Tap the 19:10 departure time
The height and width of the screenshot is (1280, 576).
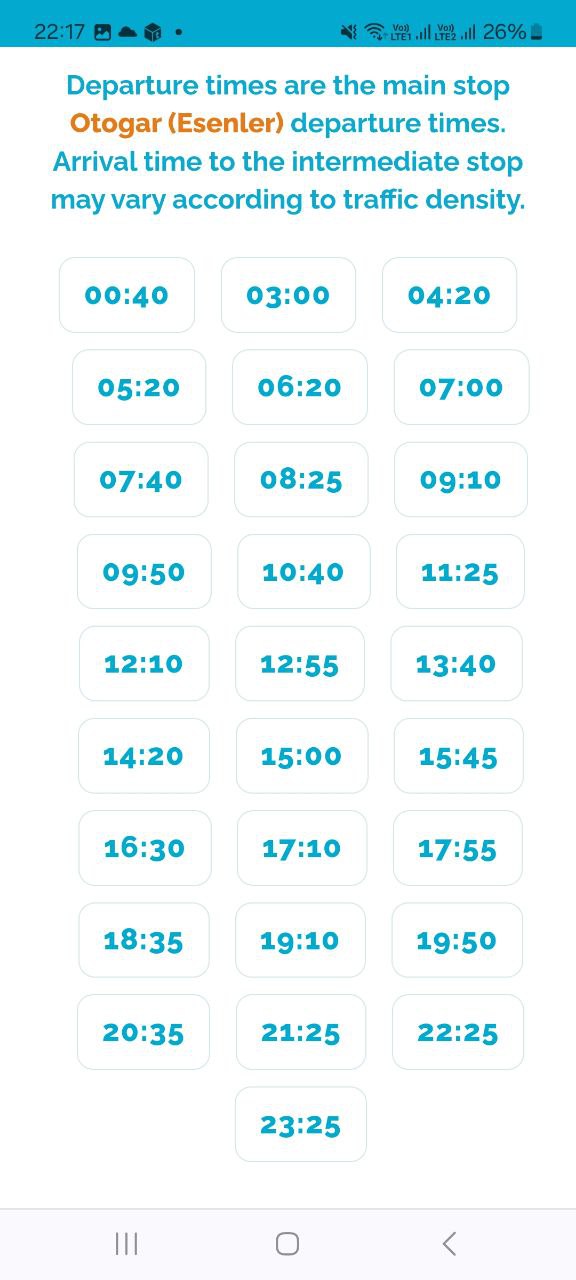pyautogui.click(x=300, y=940)
